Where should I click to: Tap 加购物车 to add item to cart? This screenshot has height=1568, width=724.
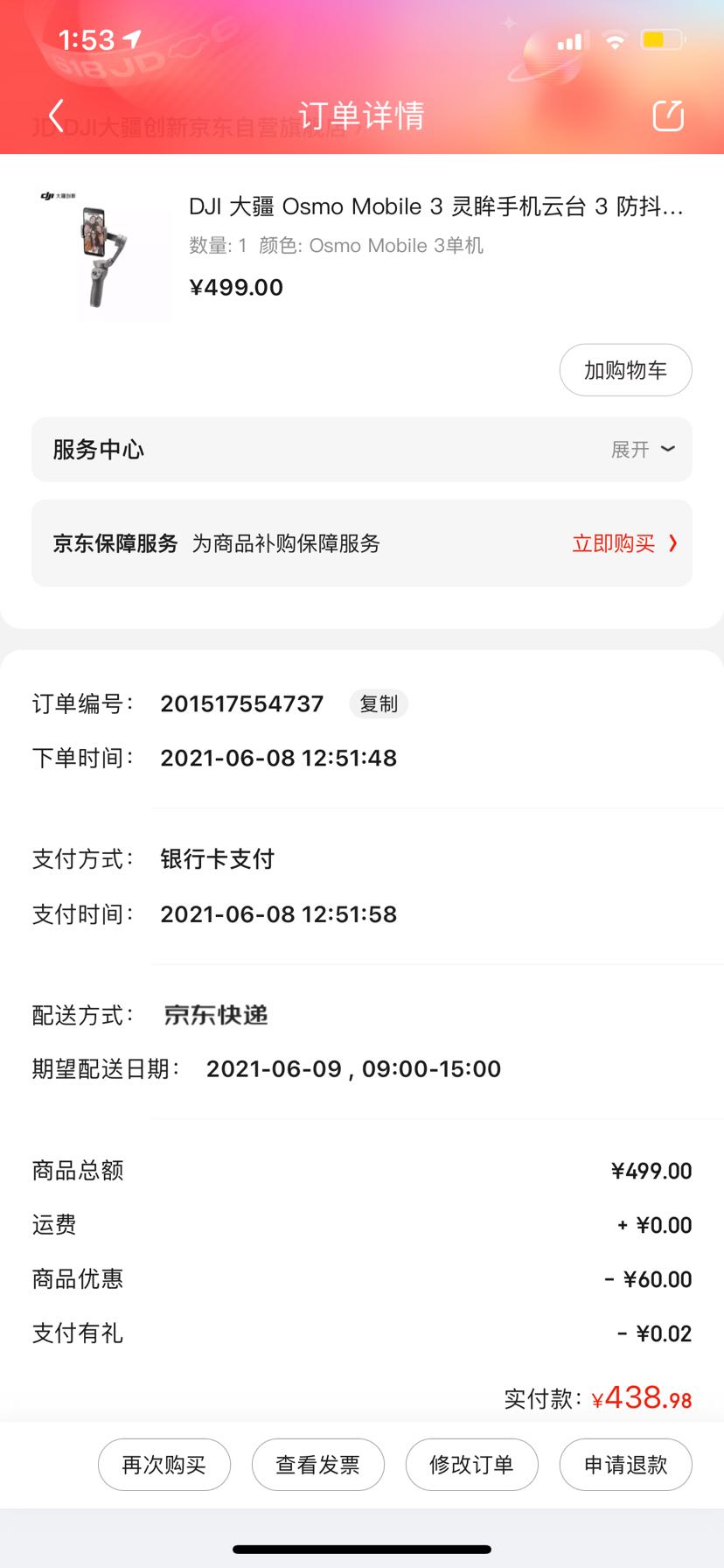(626, 370)
